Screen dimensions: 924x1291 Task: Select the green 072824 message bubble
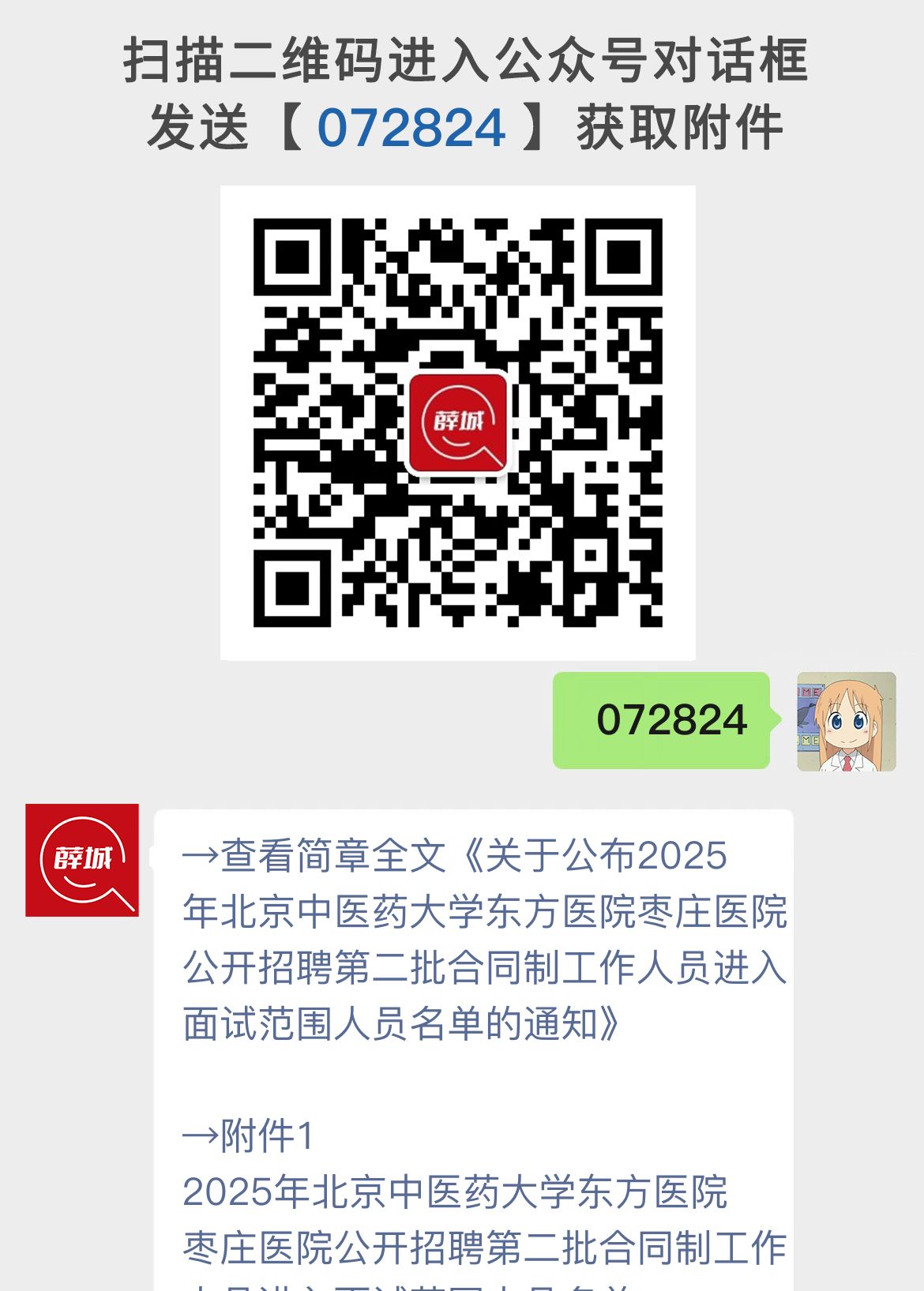pyautogui.click(x=663, y=719)
